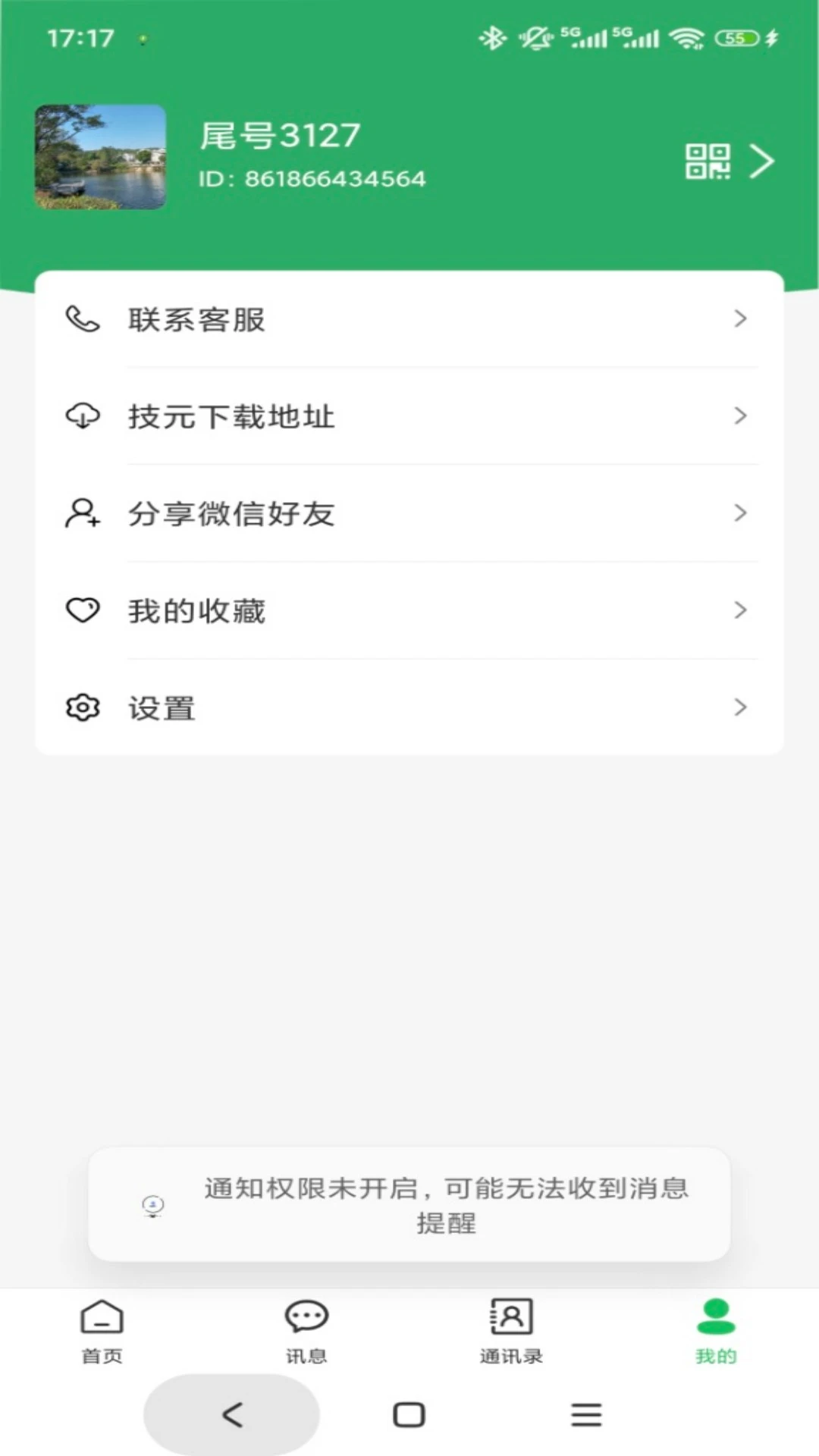Open the QR code icon beside profile

[x=708, y=161]
